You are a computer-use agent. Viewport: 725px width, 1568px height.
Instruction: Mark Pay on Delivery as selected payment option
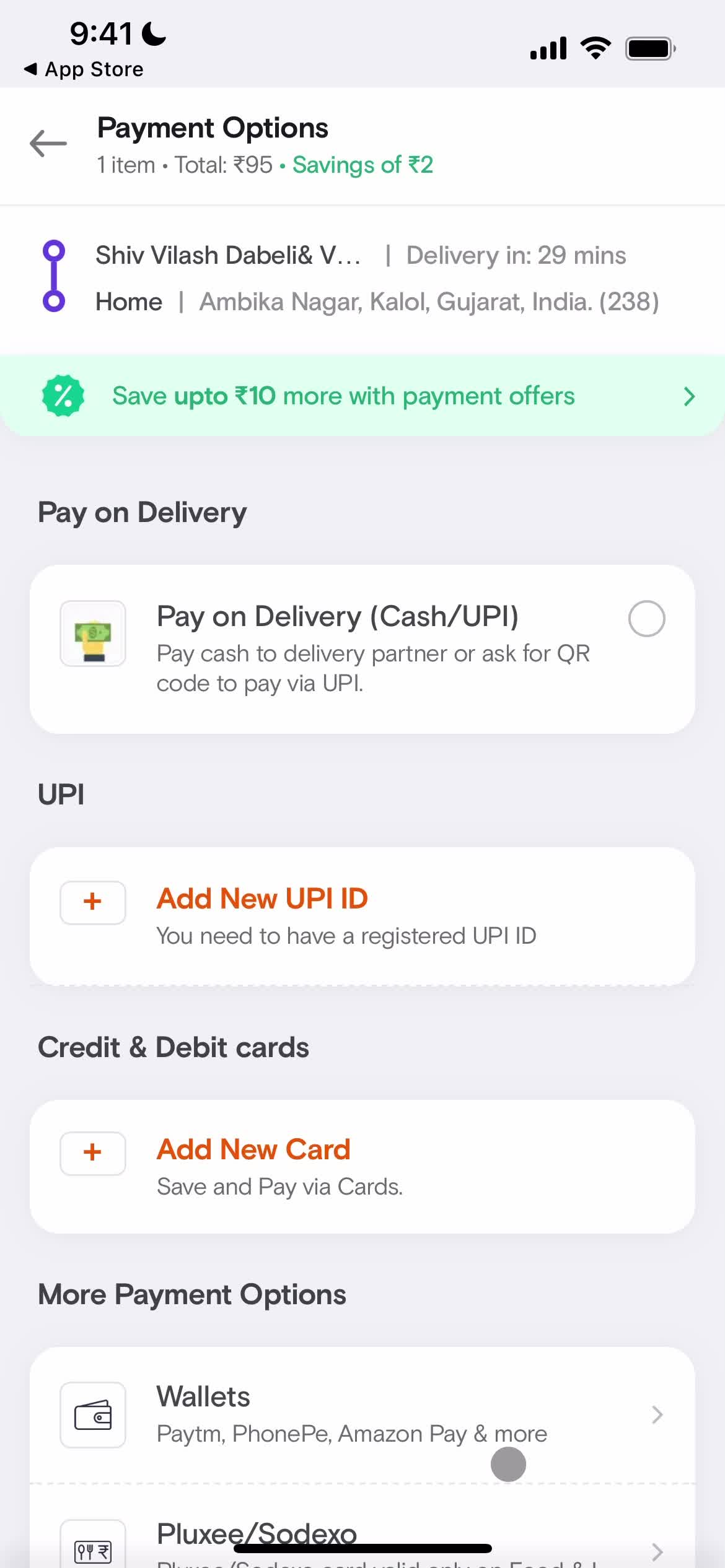(x=647, y=618)
